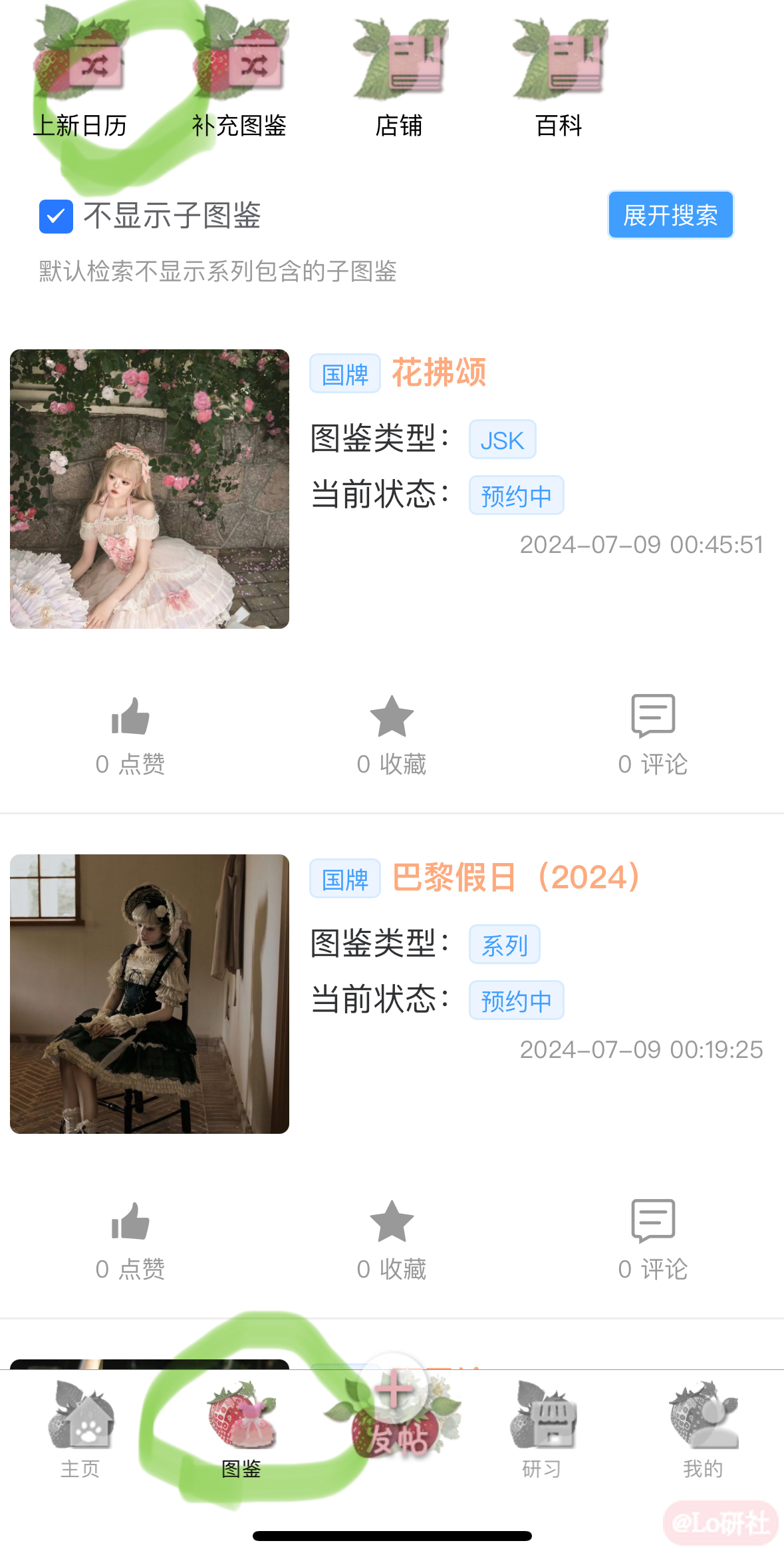Like the 花拂颂 entry
Image resolution: width=784 pixels, height=1557 pixels.
(130, 735)
